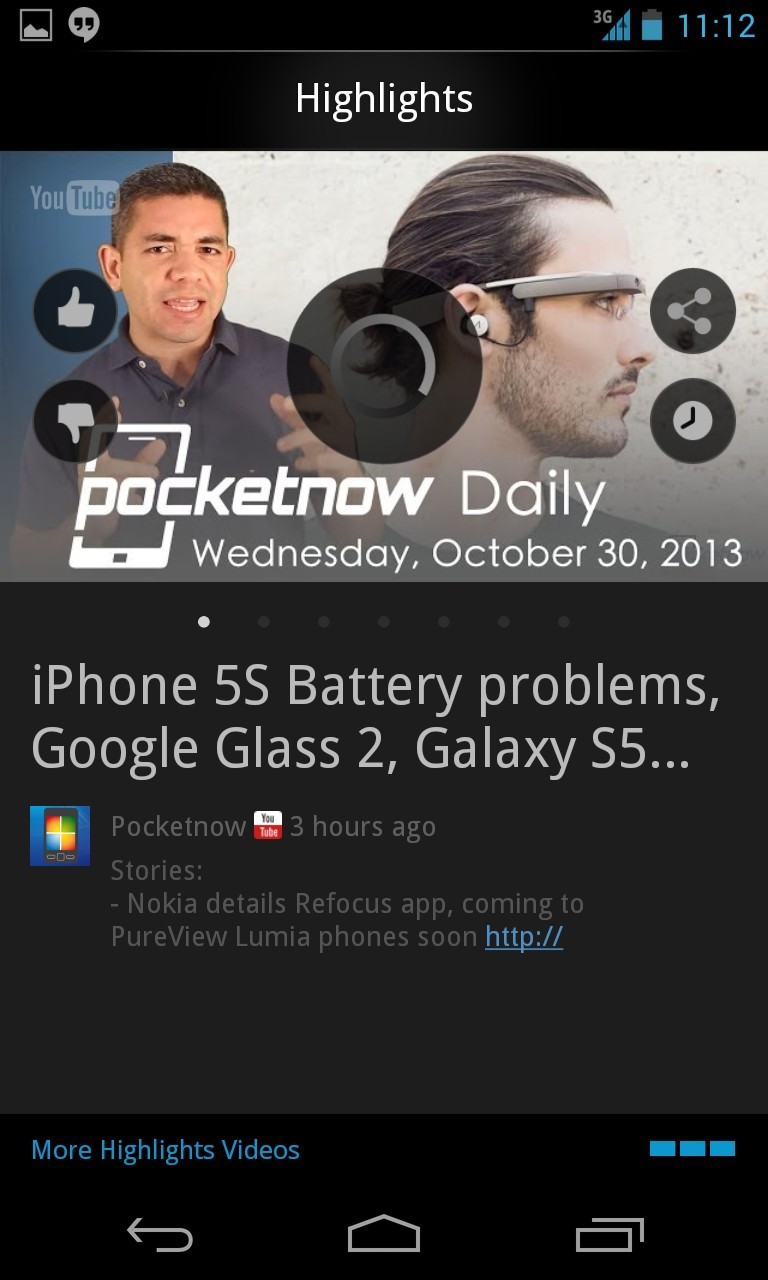Image resolution: width=768 pixels, height=1280 pixels.
Task: Add video to watch later
Action: (692, 421)
